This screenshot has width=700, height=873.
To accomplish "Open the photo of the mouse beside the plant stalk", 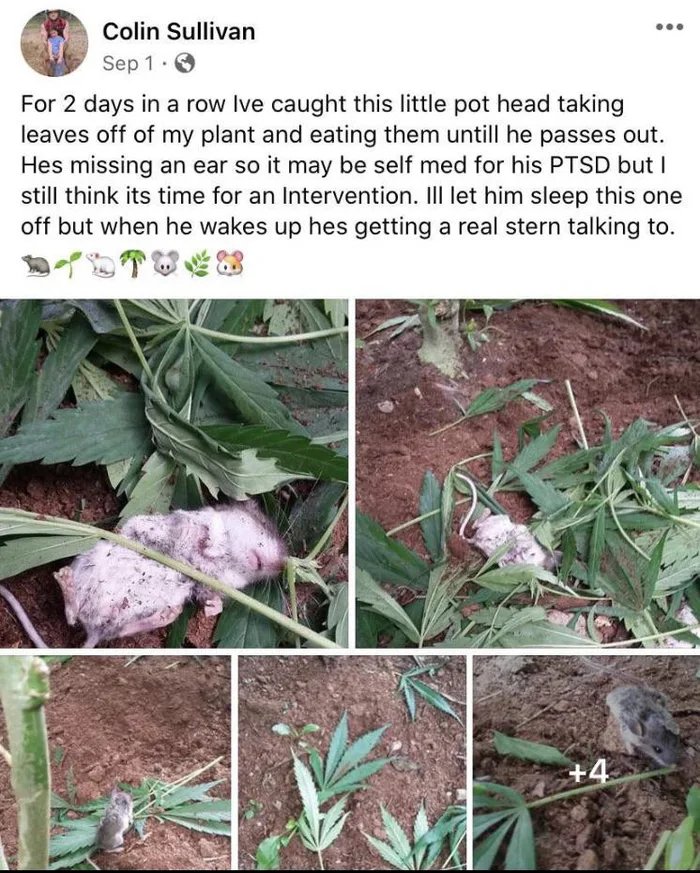I will [115, 762].
